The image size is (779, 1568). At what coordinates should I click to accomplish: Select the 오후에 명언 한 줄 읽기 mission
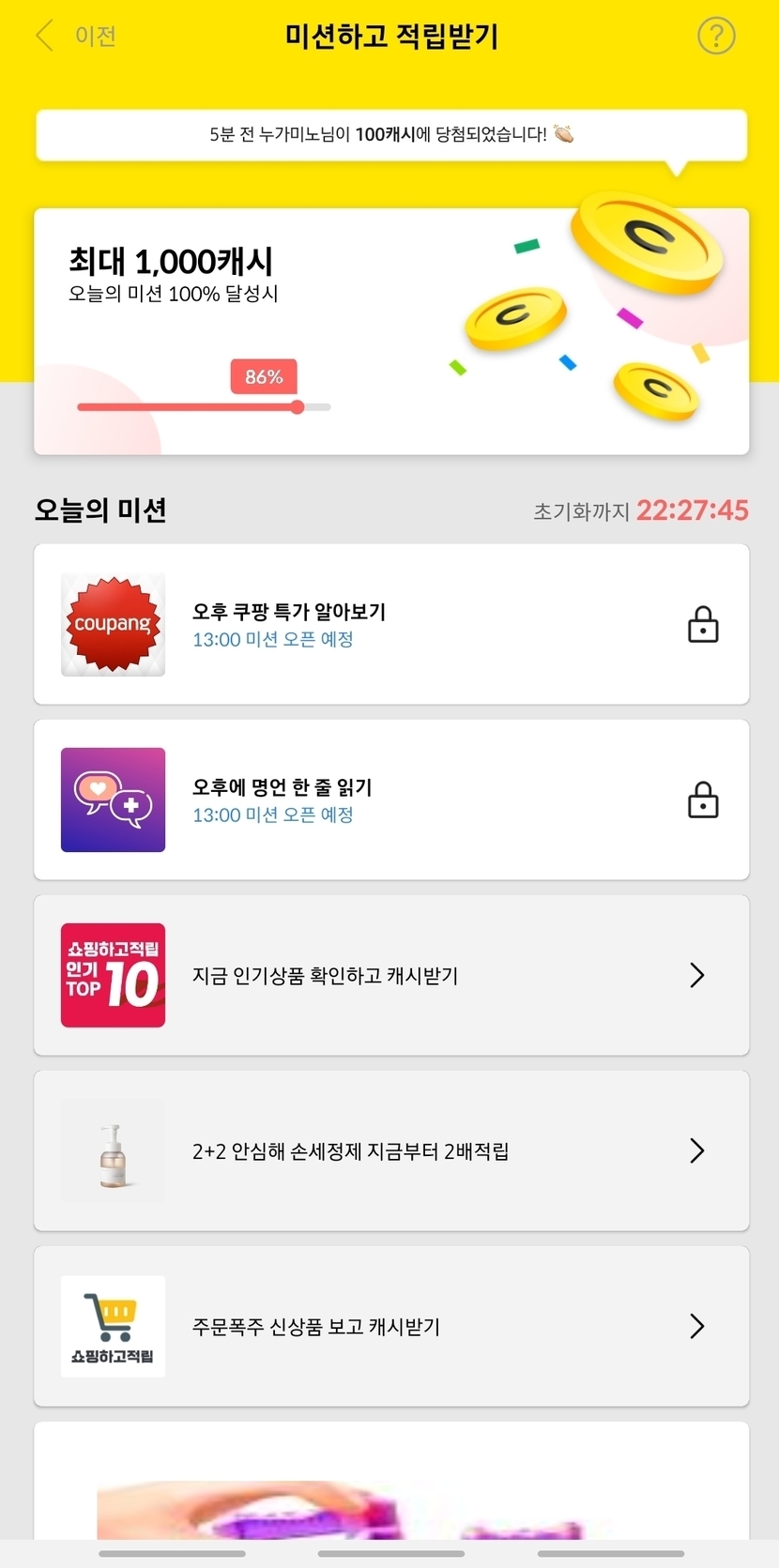pos(391,799)
